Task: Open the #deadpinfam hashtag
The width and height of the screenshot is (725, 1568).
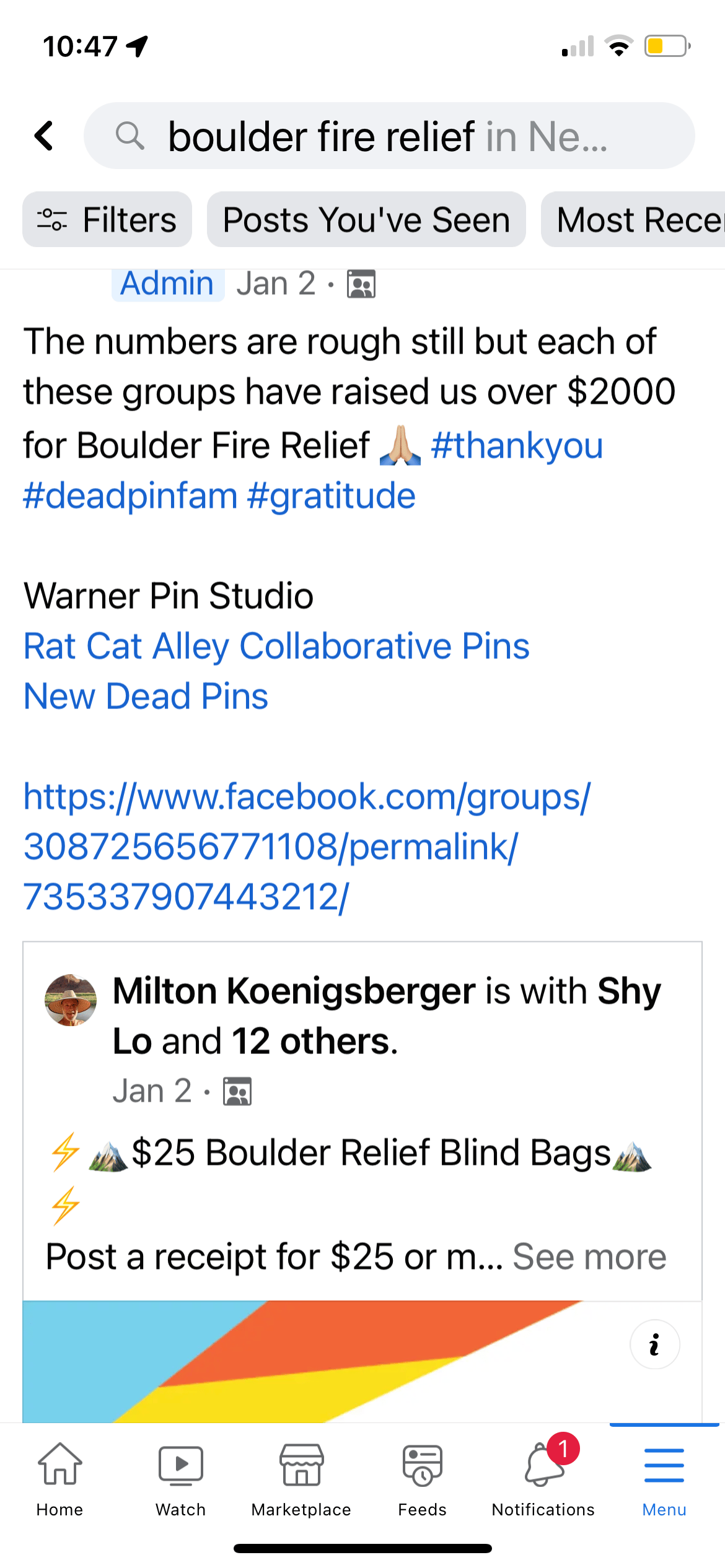Action: (130, 496)
